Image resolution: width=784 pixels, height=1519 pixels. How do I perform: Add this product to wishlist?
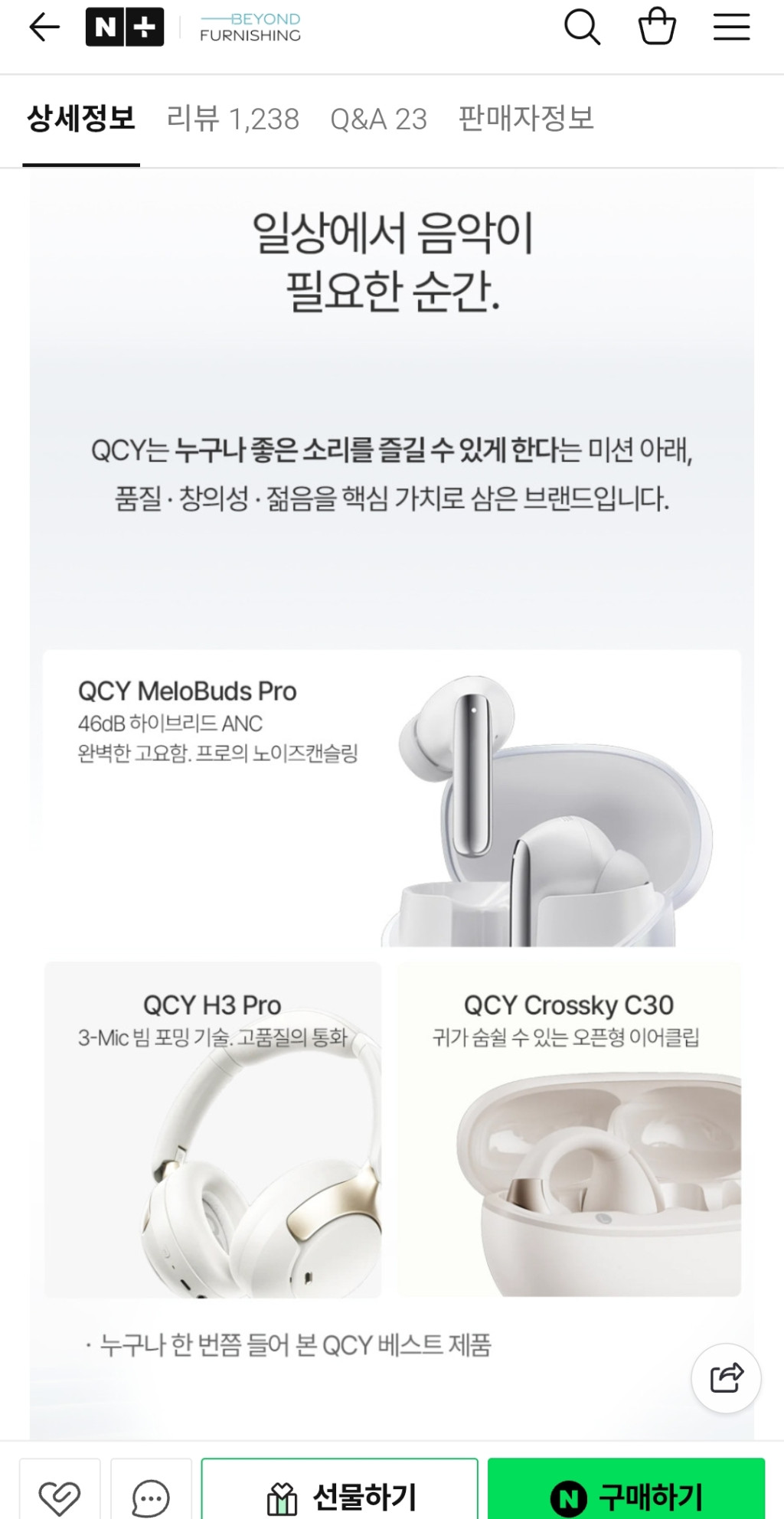(60, 1494)
